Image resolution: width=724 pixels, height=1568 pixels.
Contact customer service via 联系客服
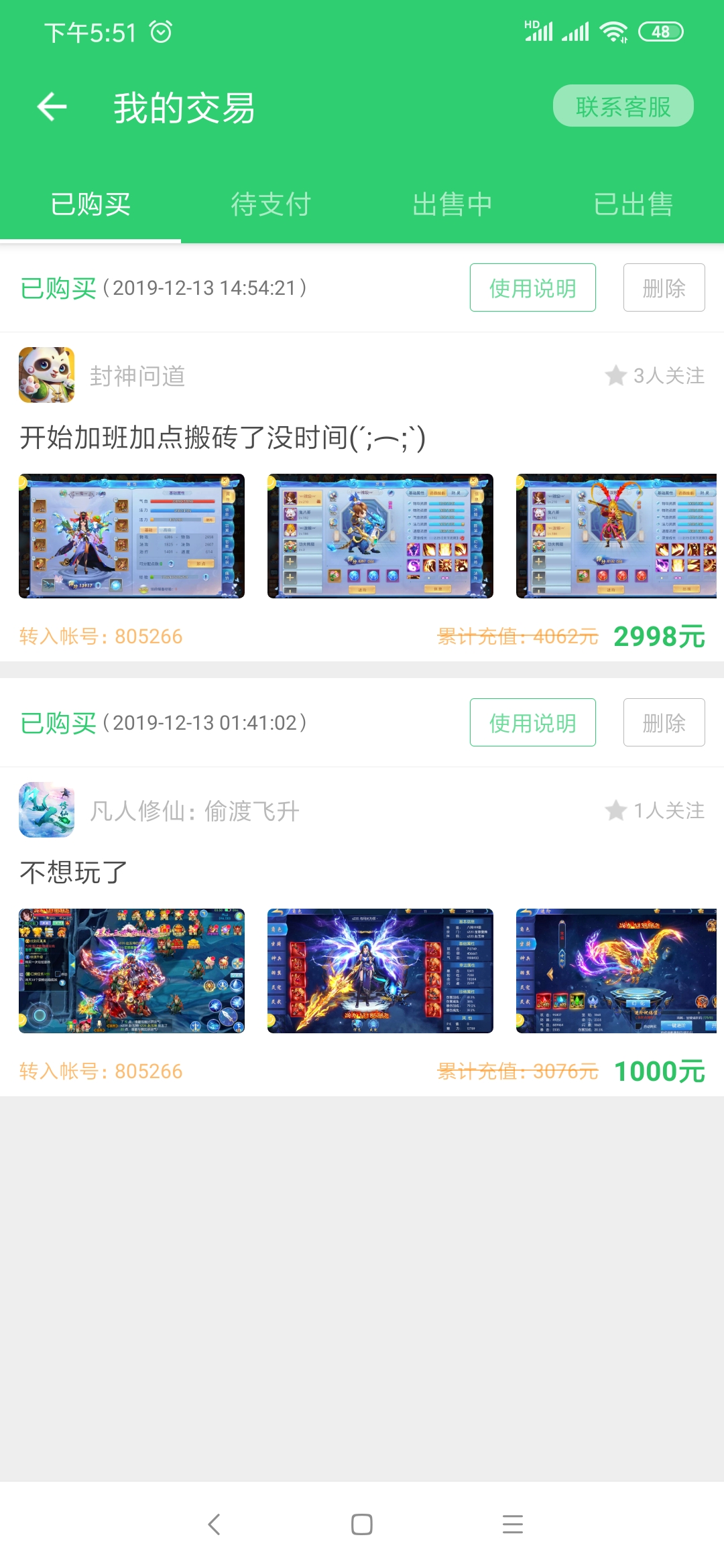coord(623,106)
